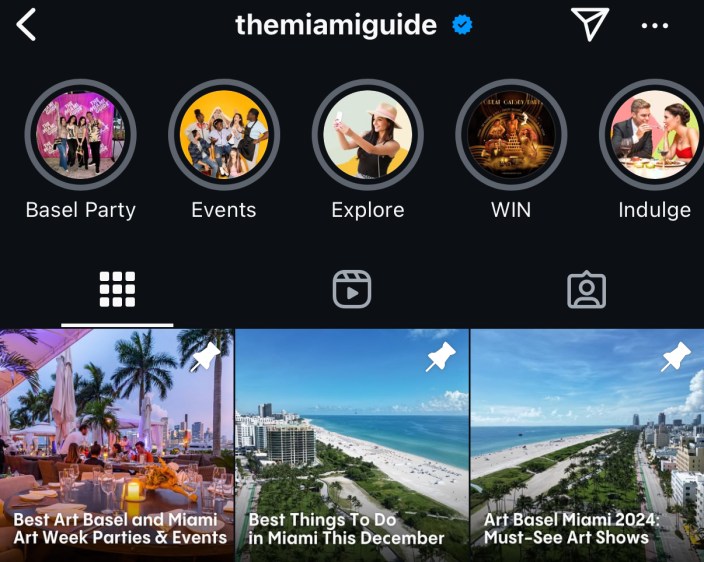Send a direct message via paper plane icon
Viewport: 704px width, 562px height.
(589, 24)
